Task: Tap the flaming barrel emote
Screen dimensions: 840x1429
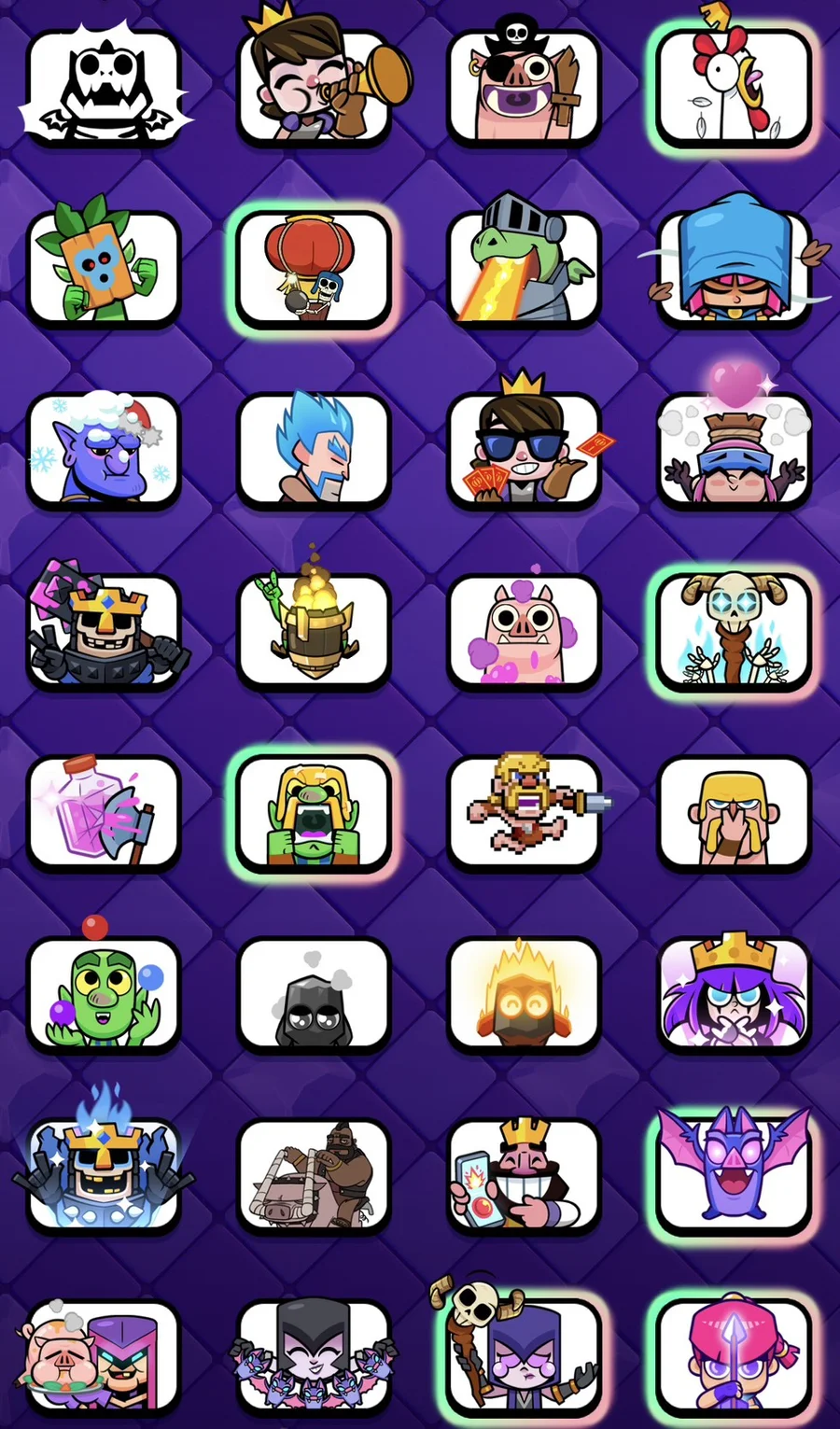Action: [x=314, y=630]
